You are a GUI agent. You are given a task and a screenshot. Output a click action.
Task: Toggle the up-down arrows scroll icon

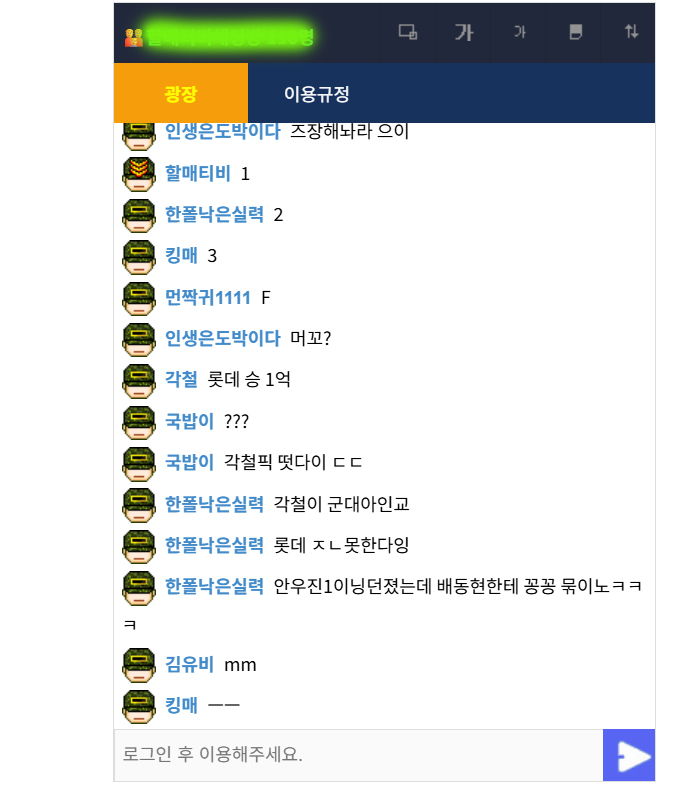point(631,32)
